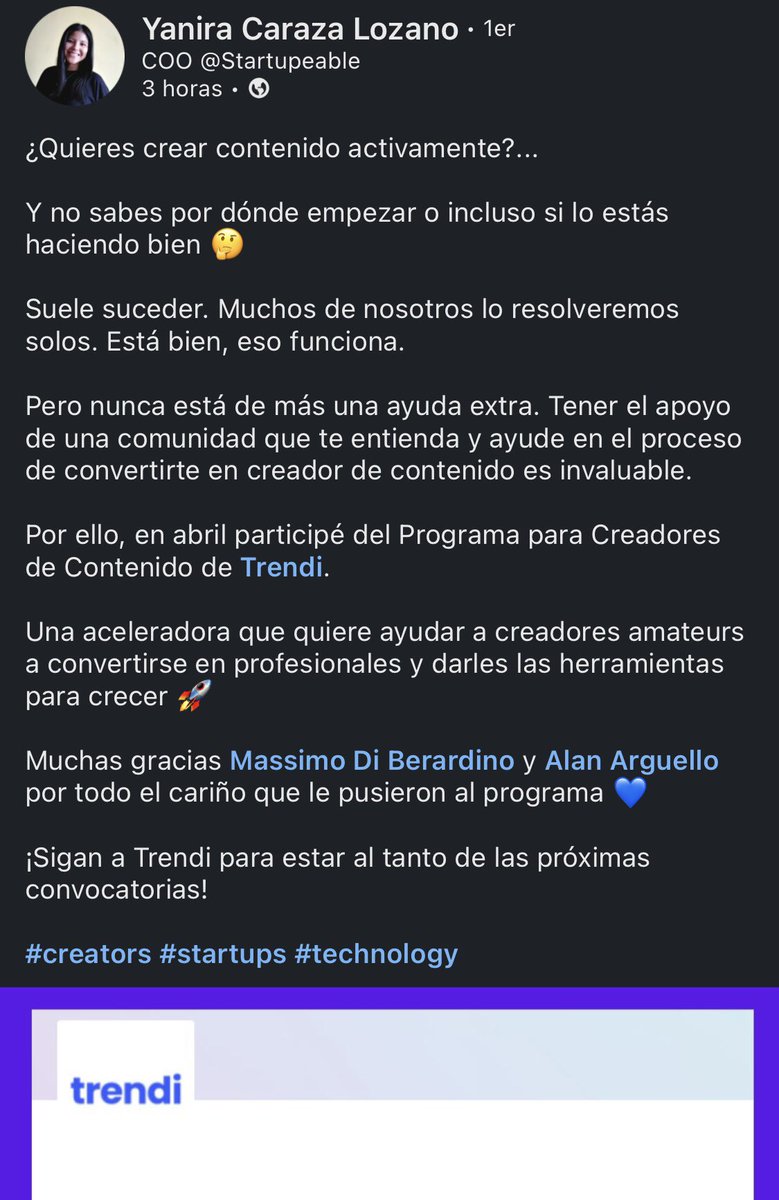Tap the #technology hashtag
This screenshot has width=779, height=1200.
click(x=375, y=953)
